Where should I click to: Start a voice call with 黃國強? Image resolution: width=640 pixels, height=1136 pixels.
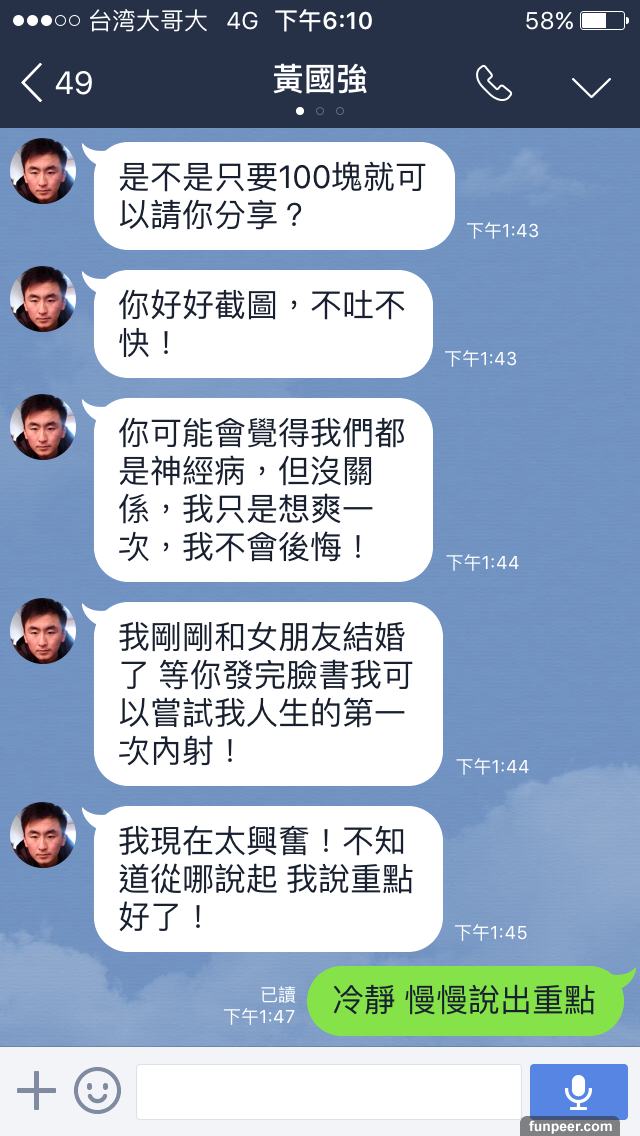[x=493, y=84]
